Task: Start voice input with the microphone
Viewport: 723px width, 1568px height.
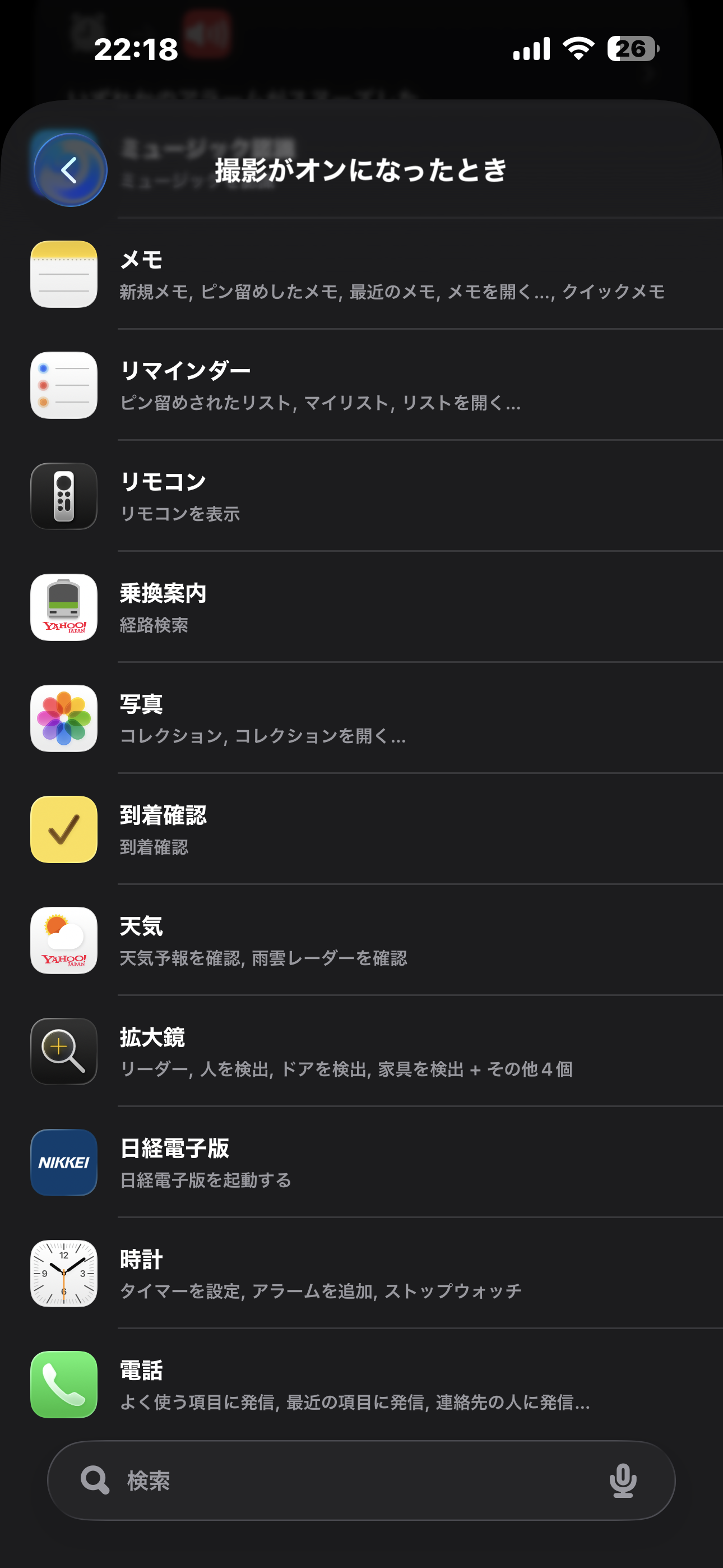Action: point(623,1481)
